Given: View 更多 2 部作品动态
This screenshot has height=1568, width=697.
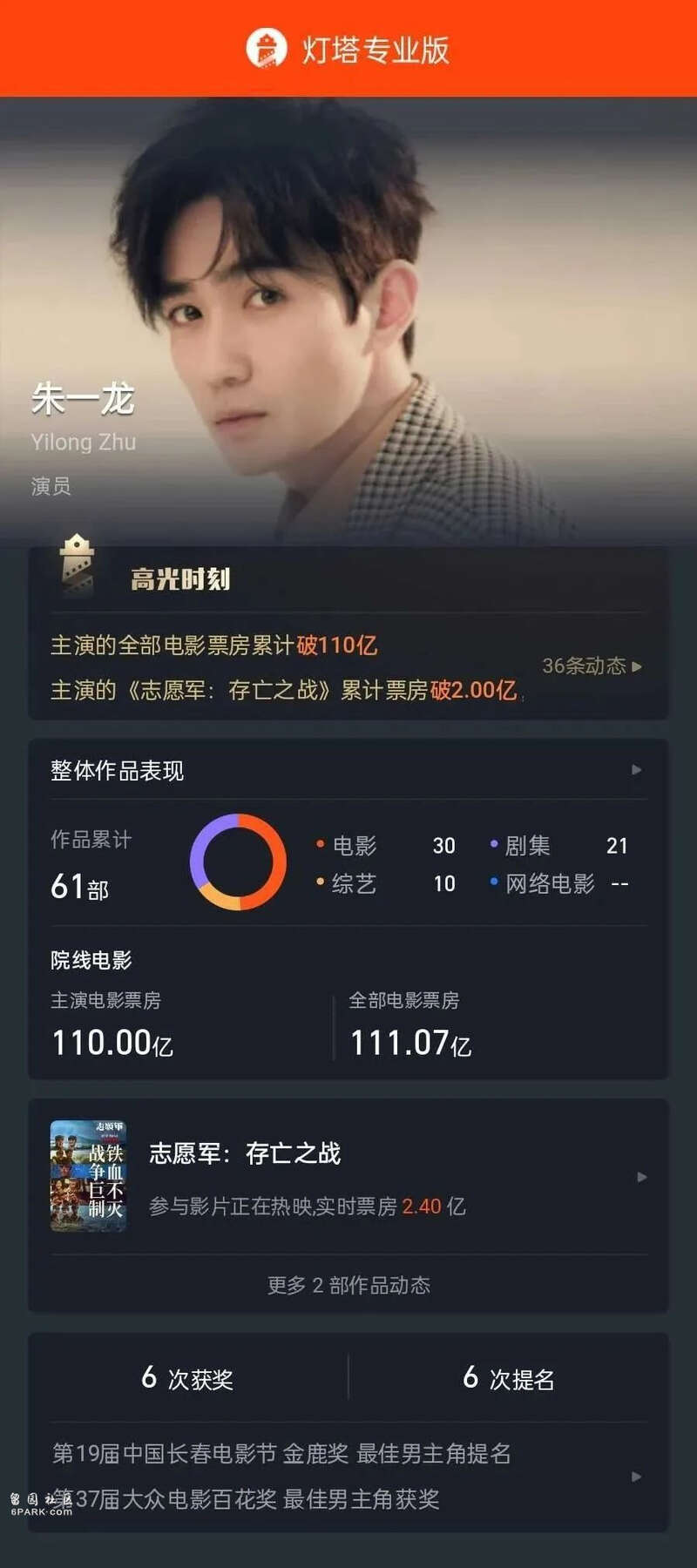Looking at the screenshot, I should pos(348,1286).
